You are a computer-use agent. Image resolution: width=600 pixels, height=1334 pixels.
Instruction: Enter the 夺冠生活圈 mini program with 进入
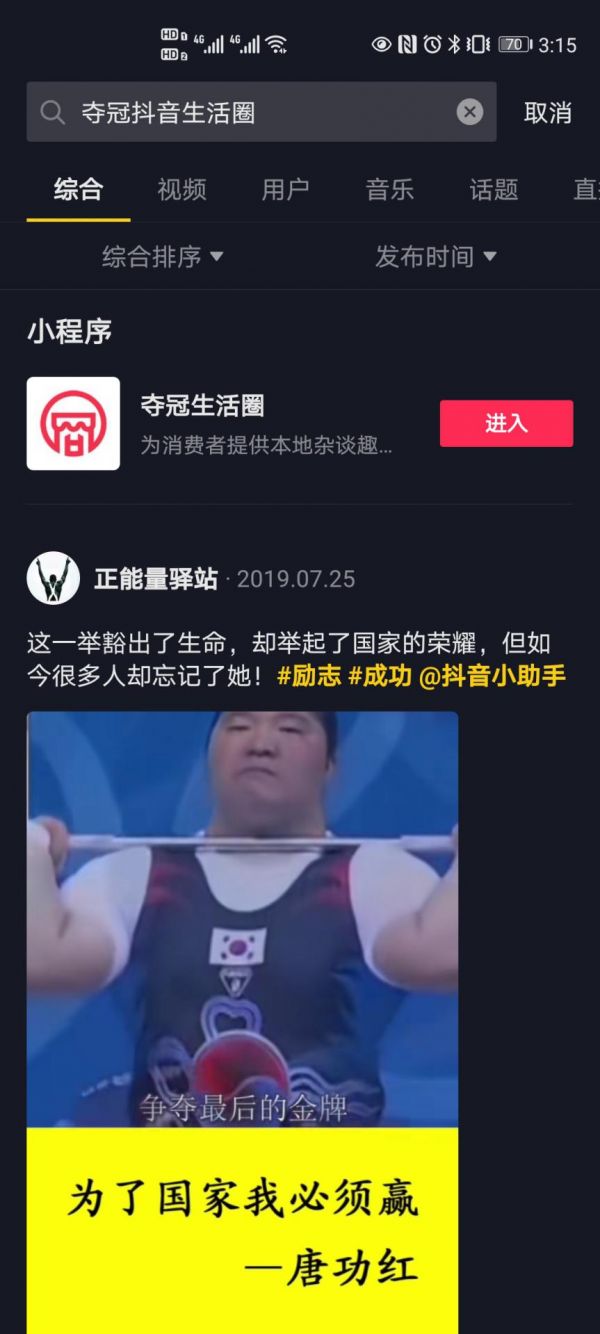tap(506, 423)
